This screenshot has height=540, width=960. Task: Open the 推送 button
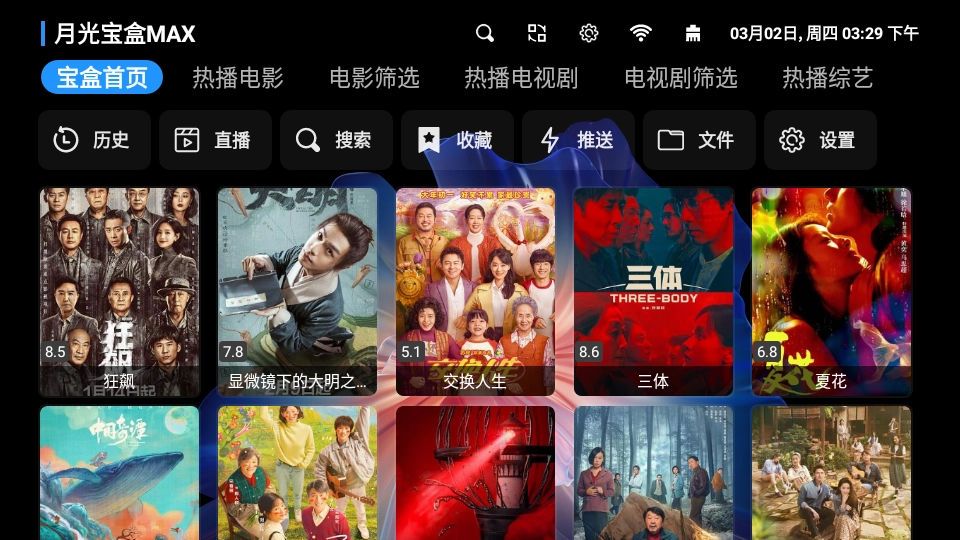(578, 140)
